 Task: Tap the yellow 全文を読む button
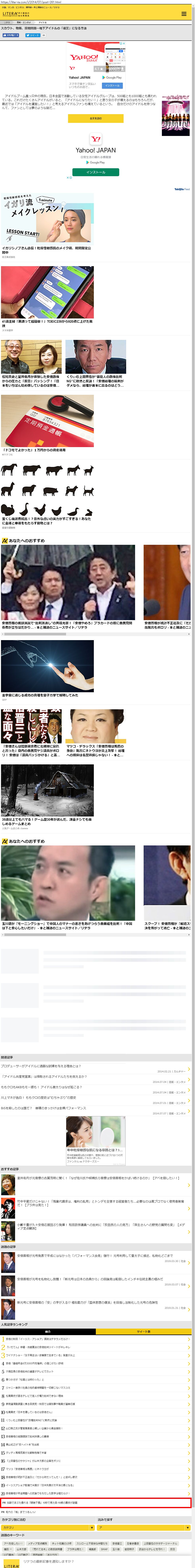(96, 119)
